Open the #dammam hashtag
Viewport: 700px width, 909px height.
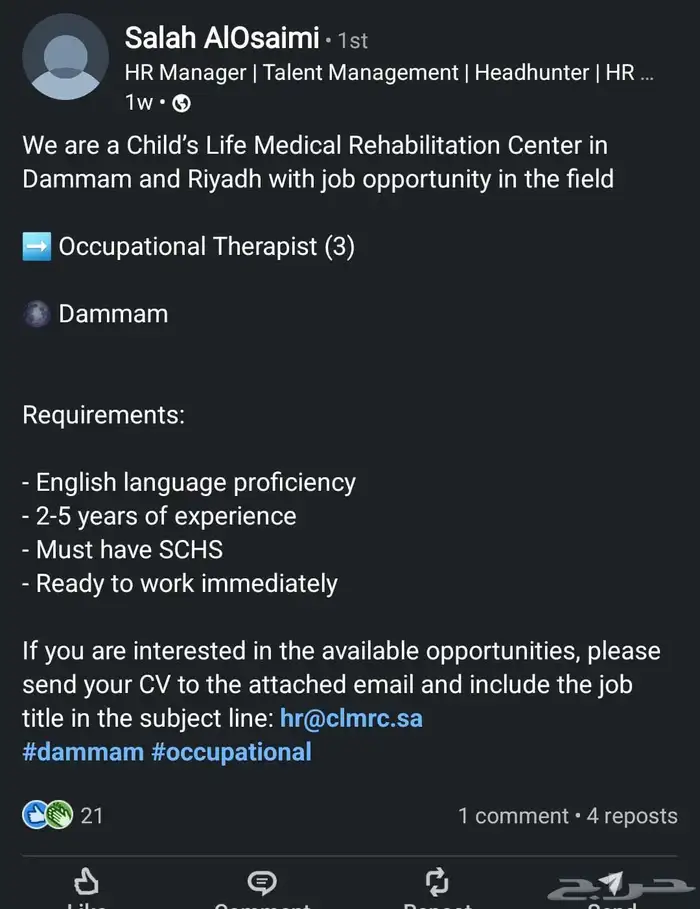pos(83,752)
